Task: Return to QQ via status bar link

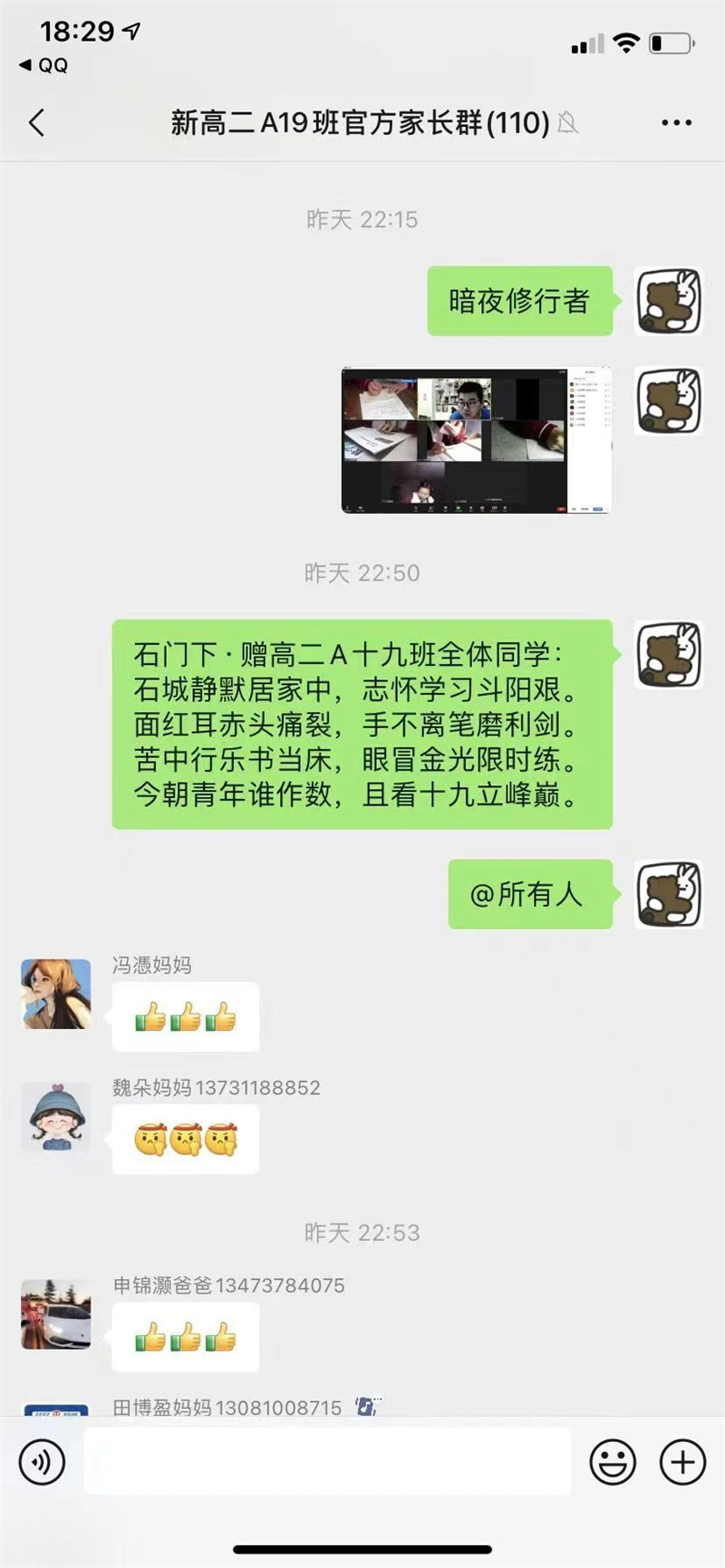Action: (x=43, y=65)
